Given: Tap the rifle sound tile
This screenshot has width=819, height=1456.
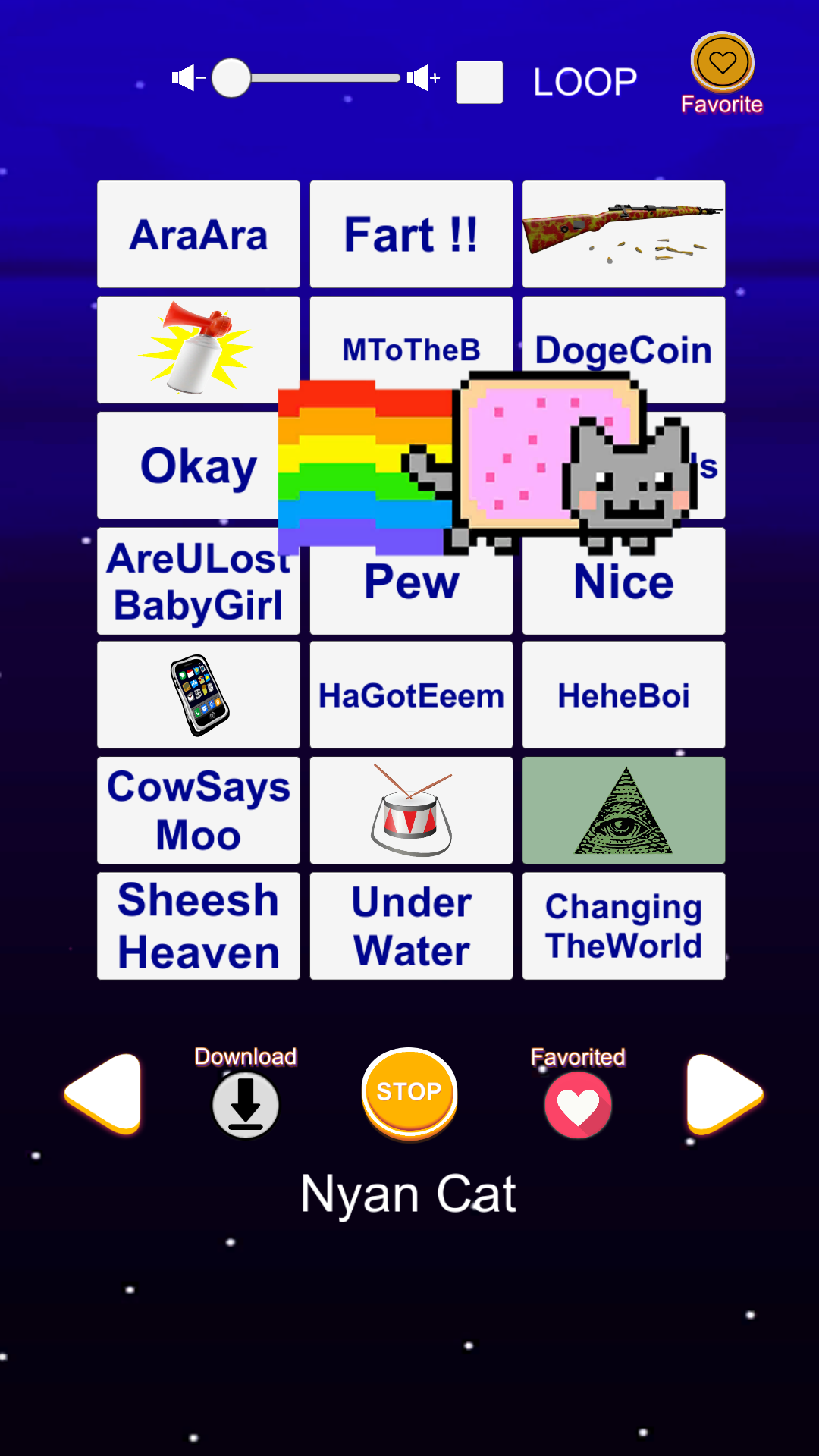Looking at the screenshot, I should coord(623,234).
